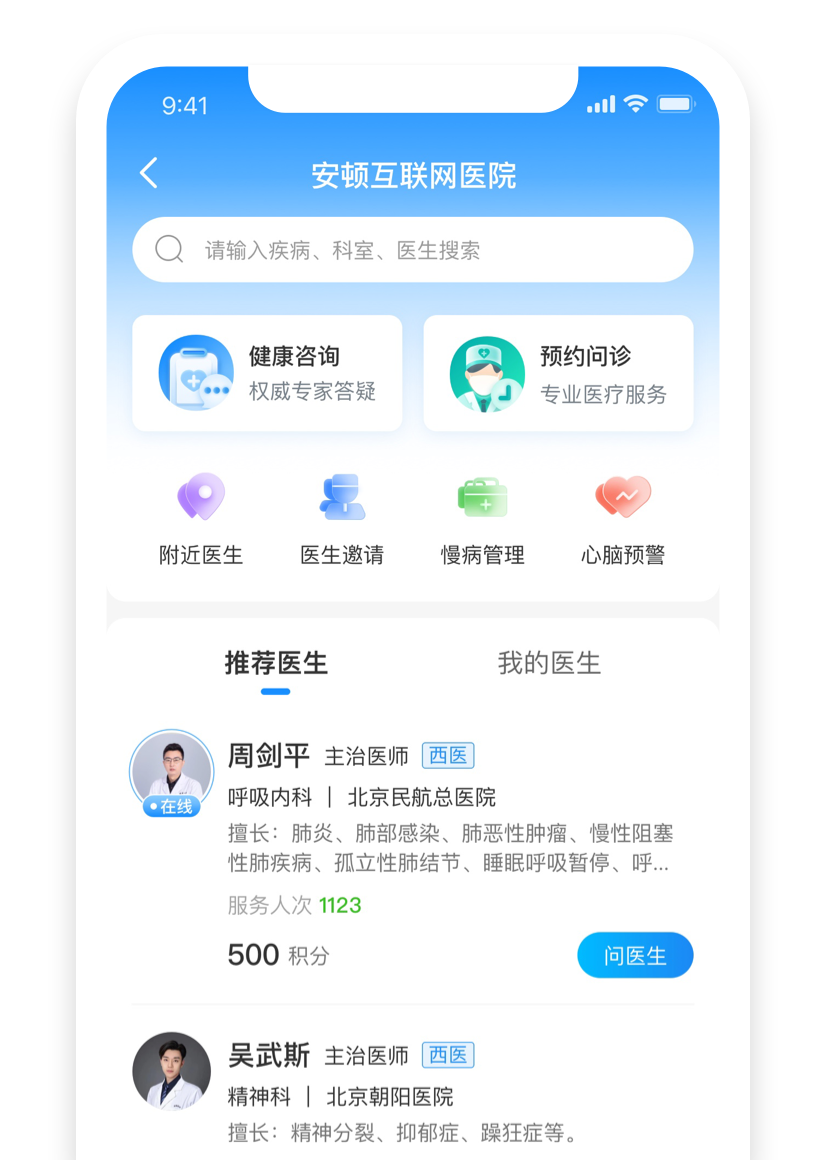Switch to the 推荐医生 tab
The image size is (820, 1160).
tap(276, 664)
